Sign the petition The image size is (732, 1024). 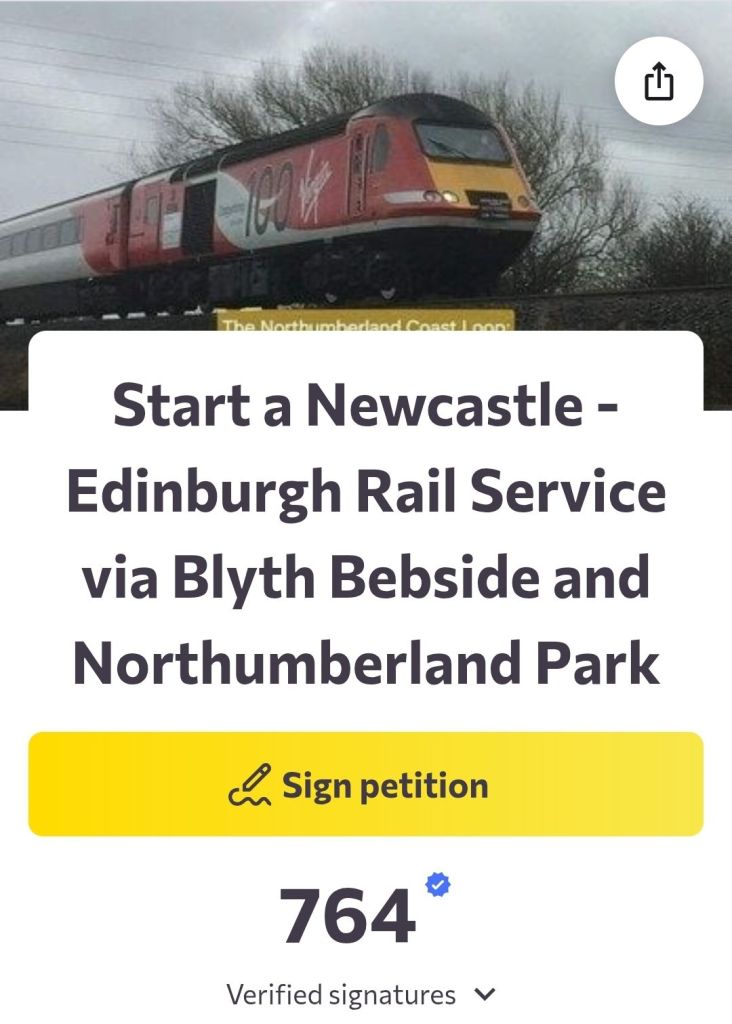click(x=366, y=785)
